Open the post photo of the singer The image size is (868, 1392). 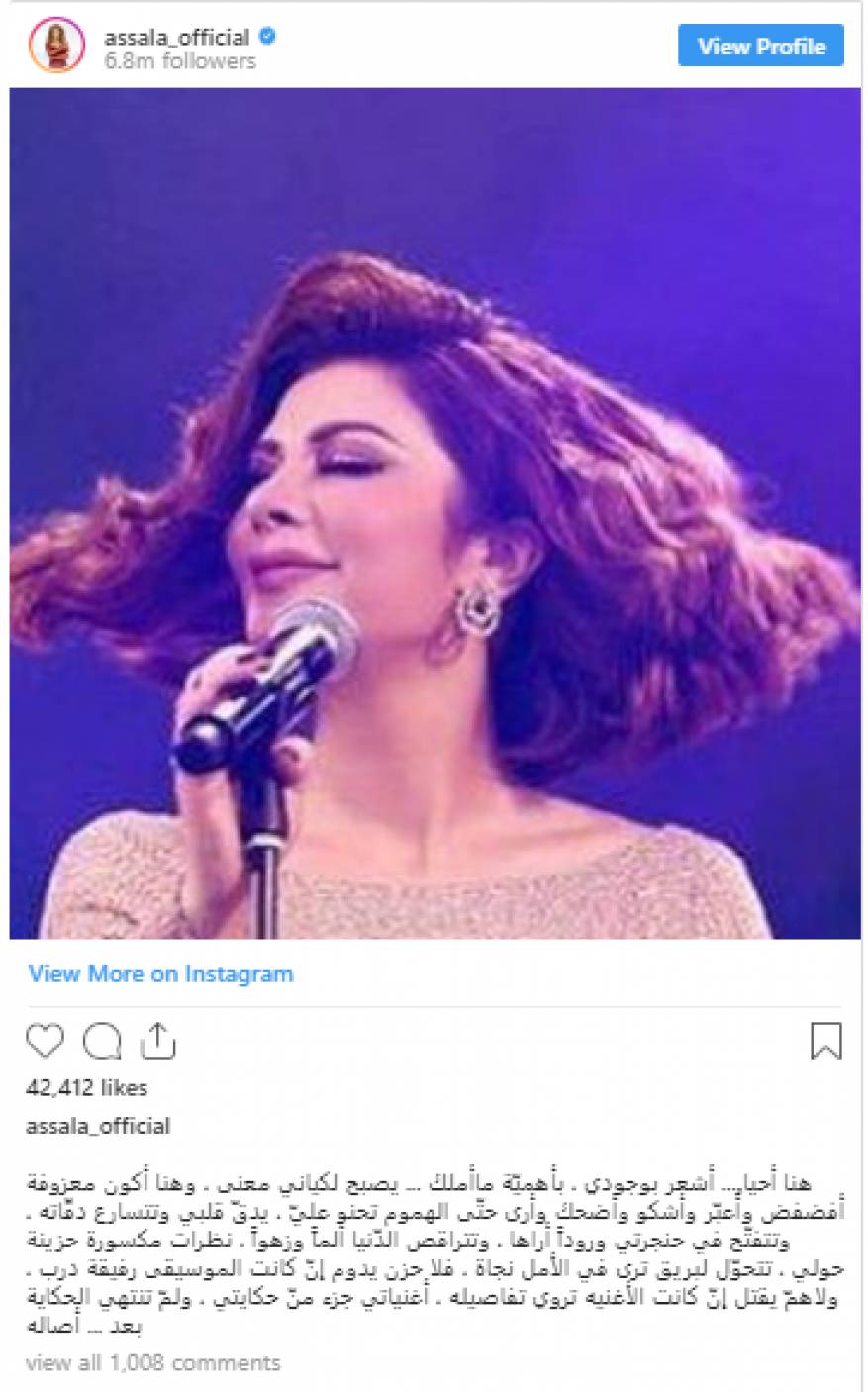(434, 513)
